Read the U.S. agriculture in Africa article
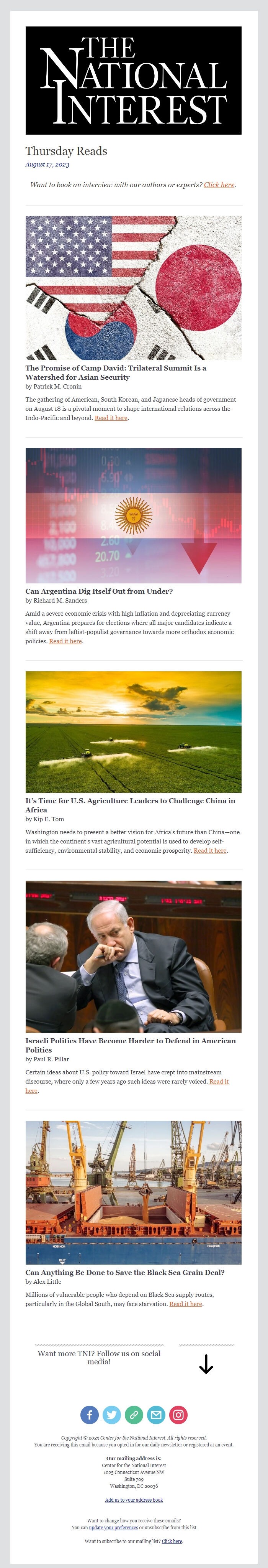The height and width of the screenshot is (1568, 268). point(210,850)
